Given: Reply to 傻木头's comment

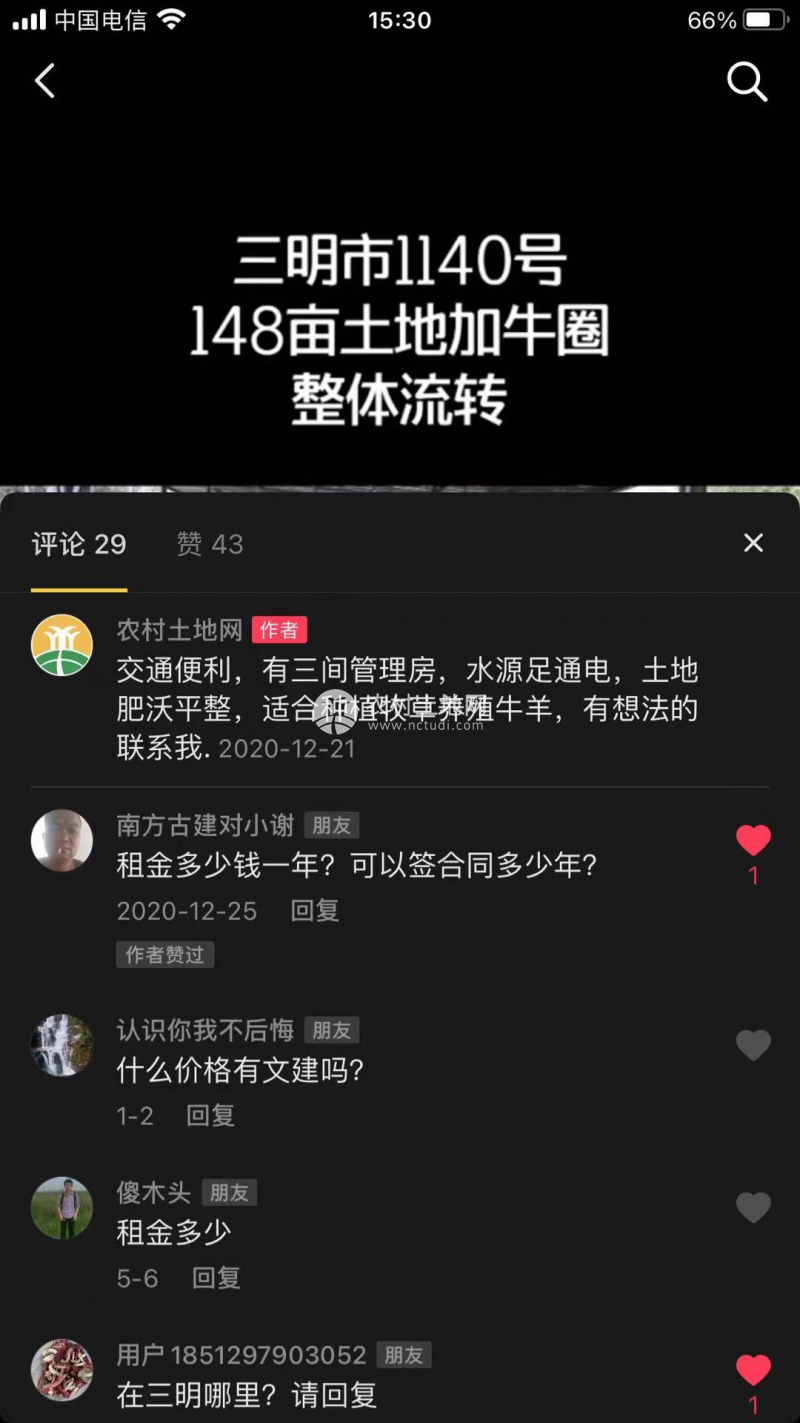Looking at the screenshot, I should coord(216,1278).
